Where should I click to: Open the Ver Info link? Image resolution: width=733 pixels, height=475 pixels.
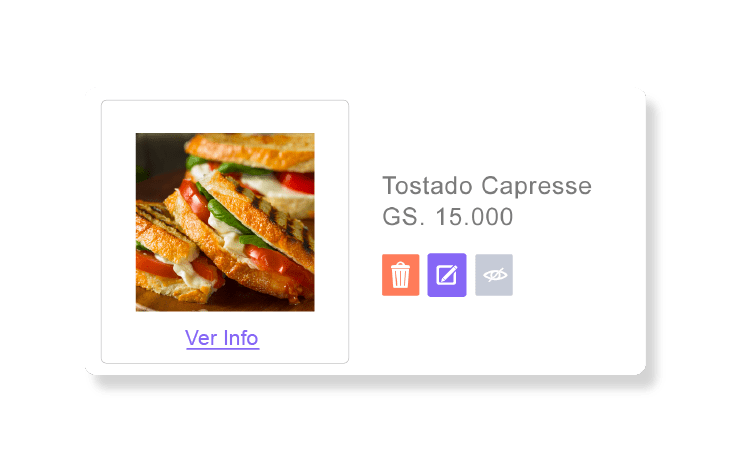pos(222,338)
